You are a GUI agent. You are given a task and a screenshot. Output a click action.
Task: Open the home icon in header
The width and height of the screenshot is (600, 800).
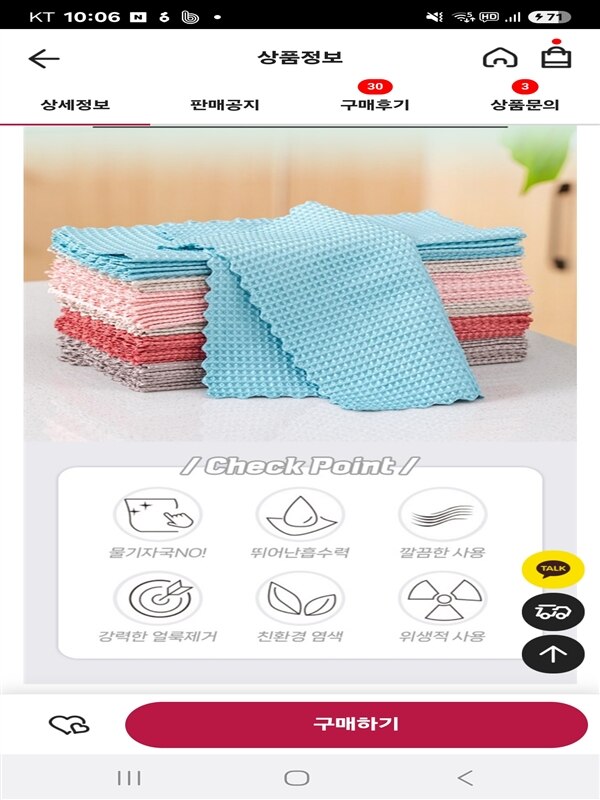[x=499, y=57]
